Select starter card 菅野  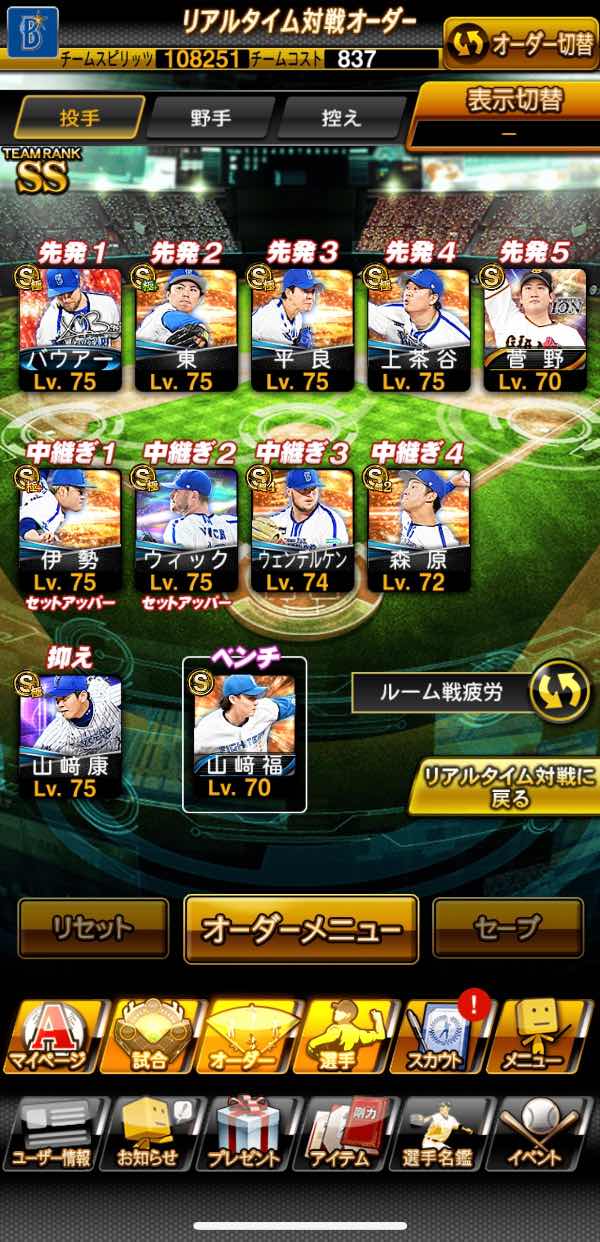pyautogui.click(x=534, y=330)
